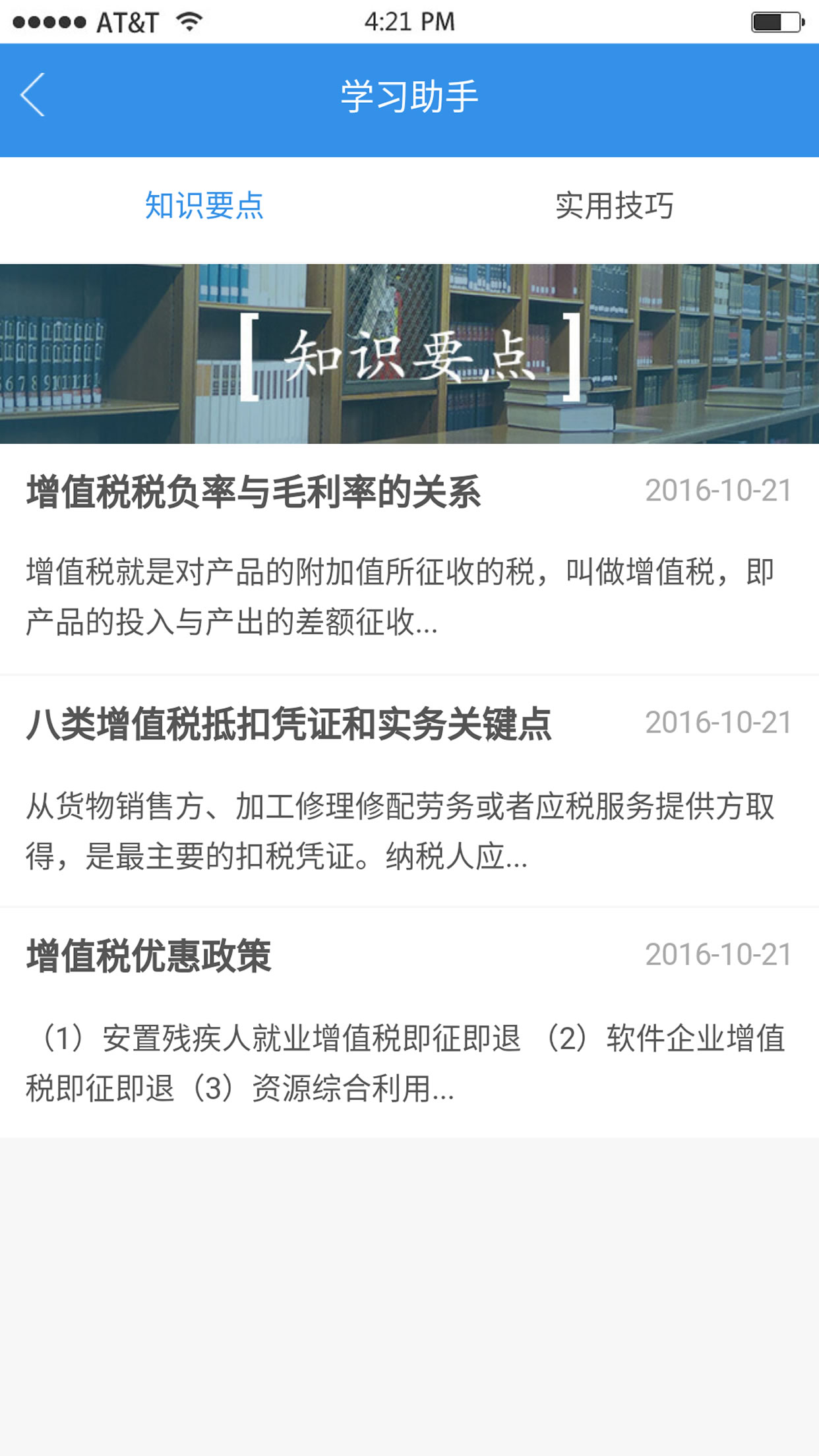Viewport: 819px width, 1456px height.
Task: Tap the 4:21 PM clock display
Action: click(x=409, y=21)
